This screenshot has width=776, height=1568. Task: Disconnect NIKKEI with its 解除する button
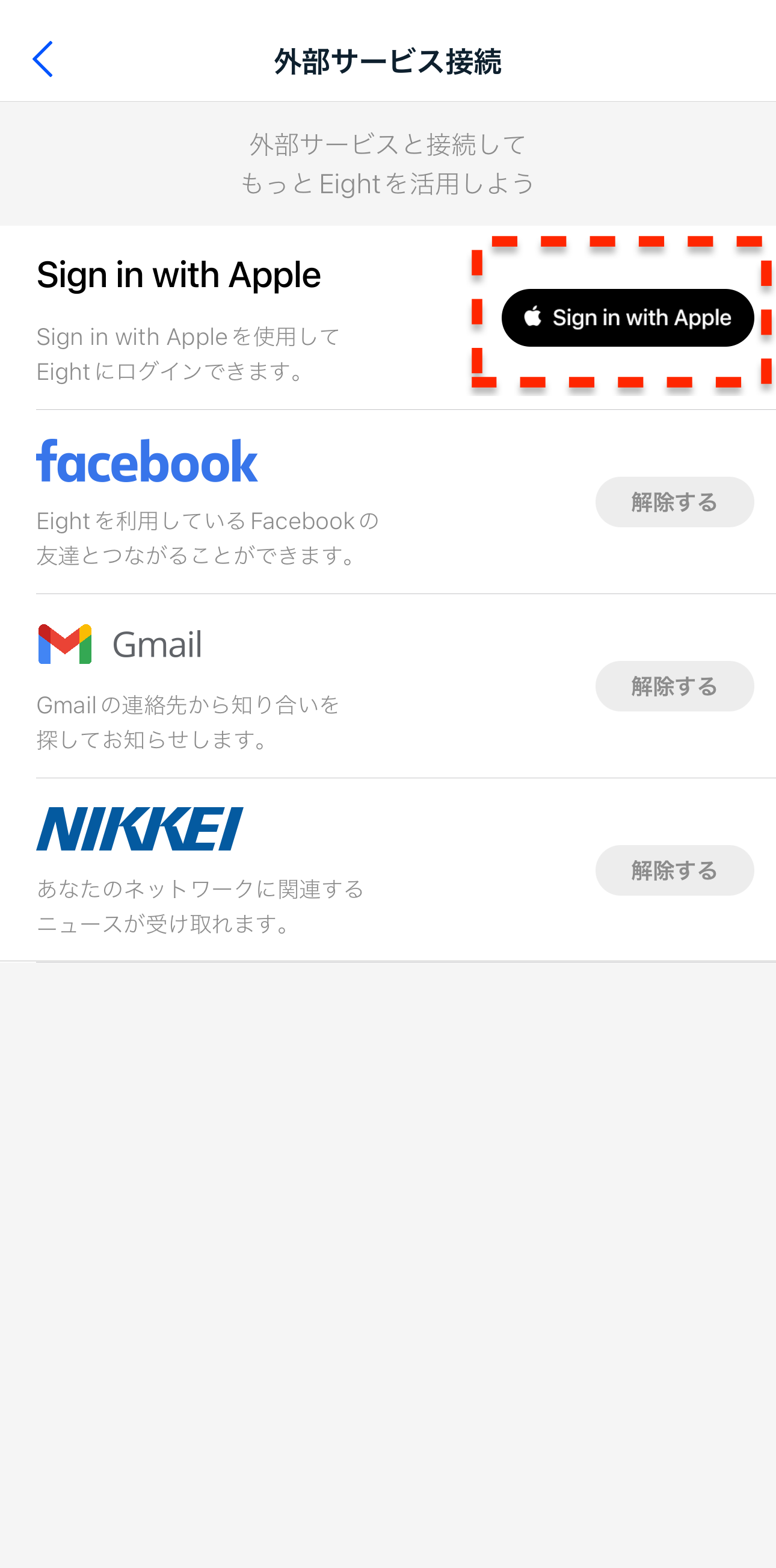point(674,870)
